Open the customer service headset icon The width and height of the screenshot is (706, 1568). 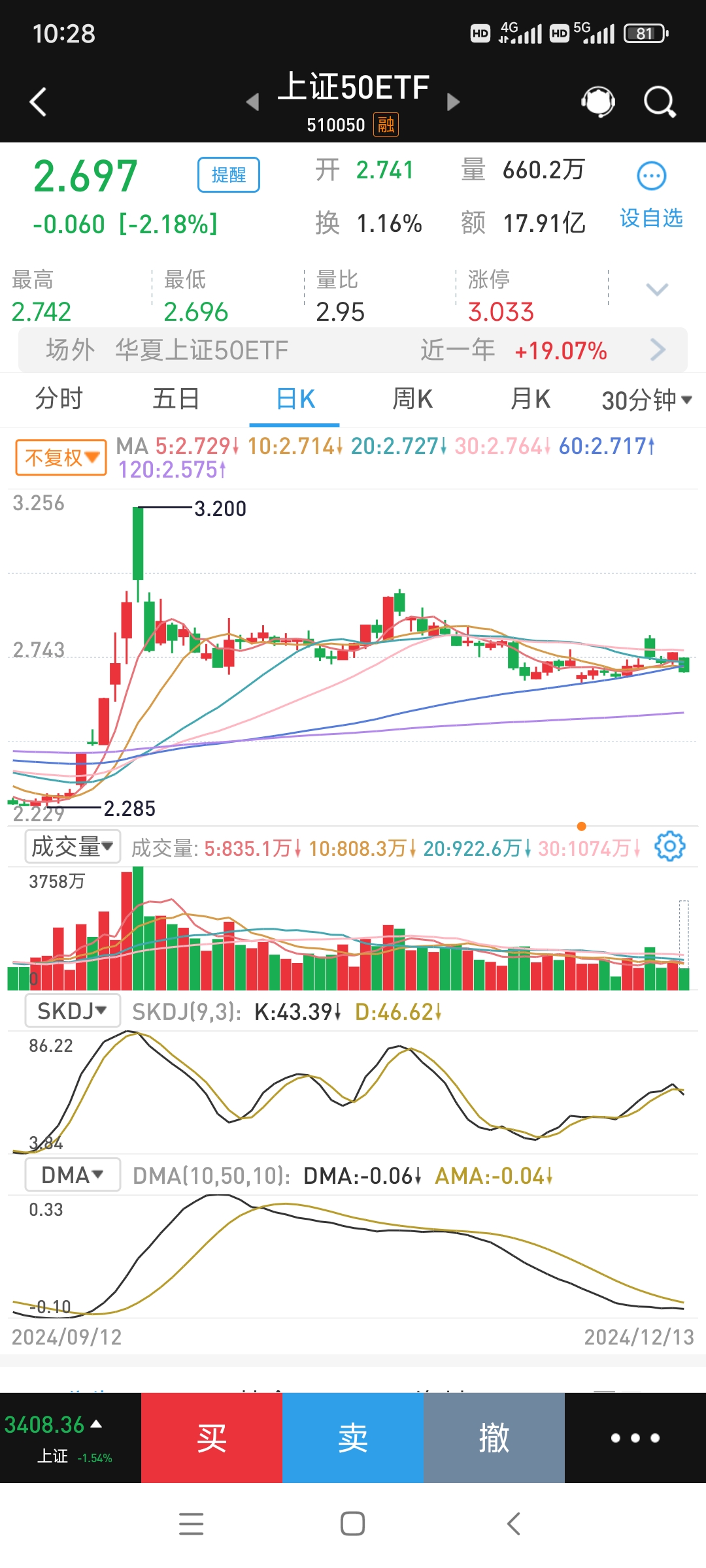click(596, 101)
